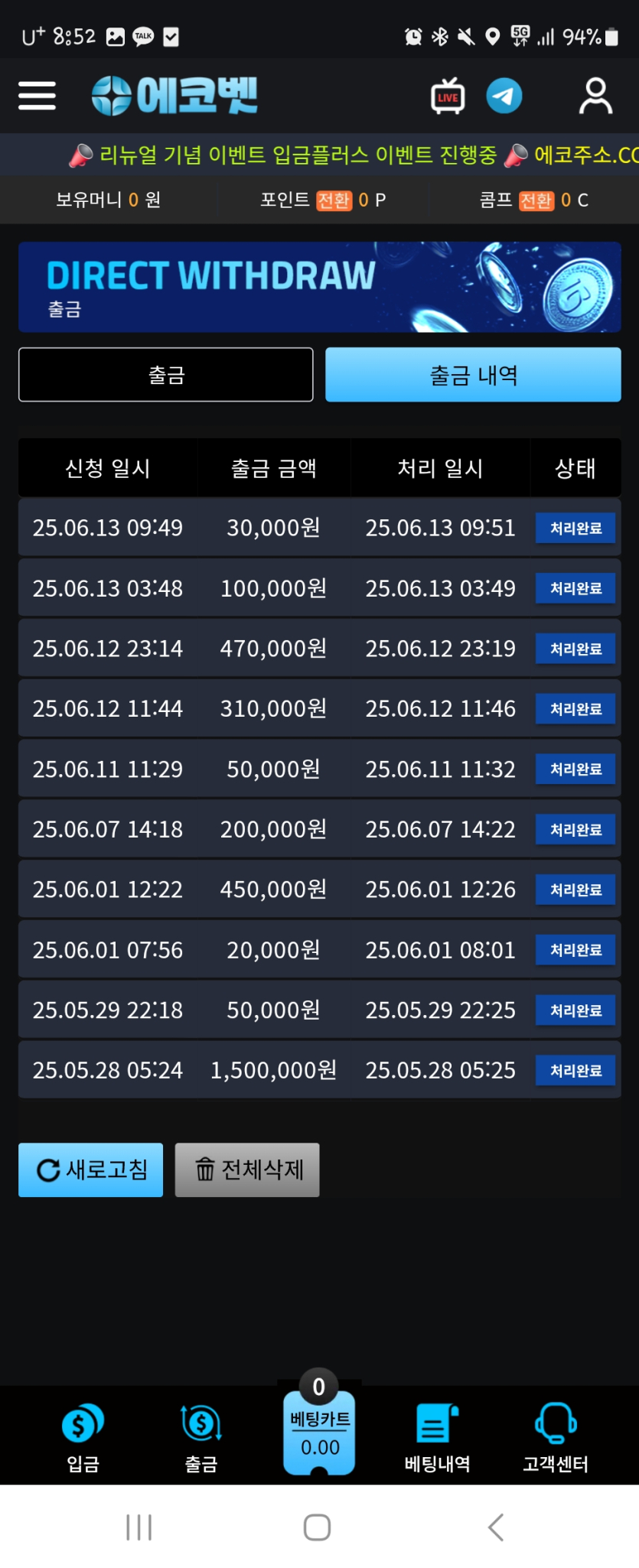Click 처리완료 on the 1,500,000원 withdrawal row
The image size is (639, 1568).
(x=575, y=1070)
